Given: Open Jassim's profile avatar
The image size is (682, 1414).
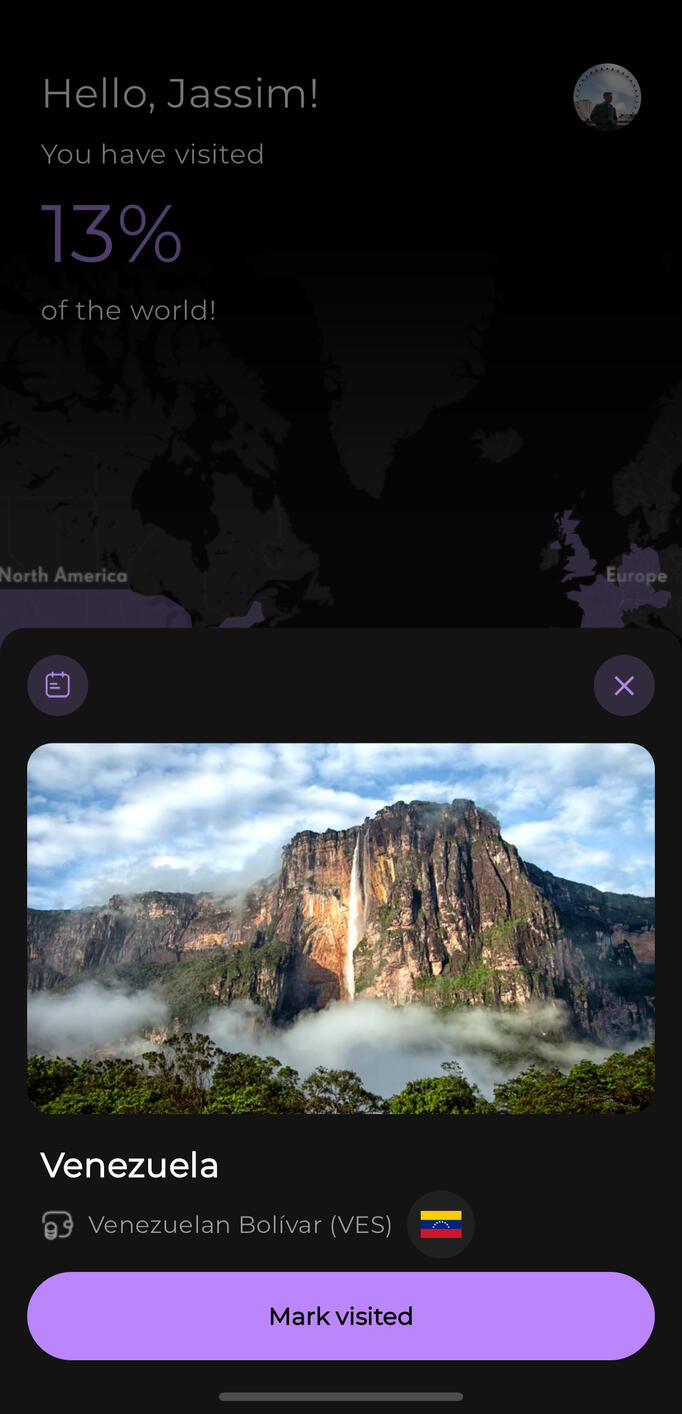Looking at the screenshot, I should (606, 98).
